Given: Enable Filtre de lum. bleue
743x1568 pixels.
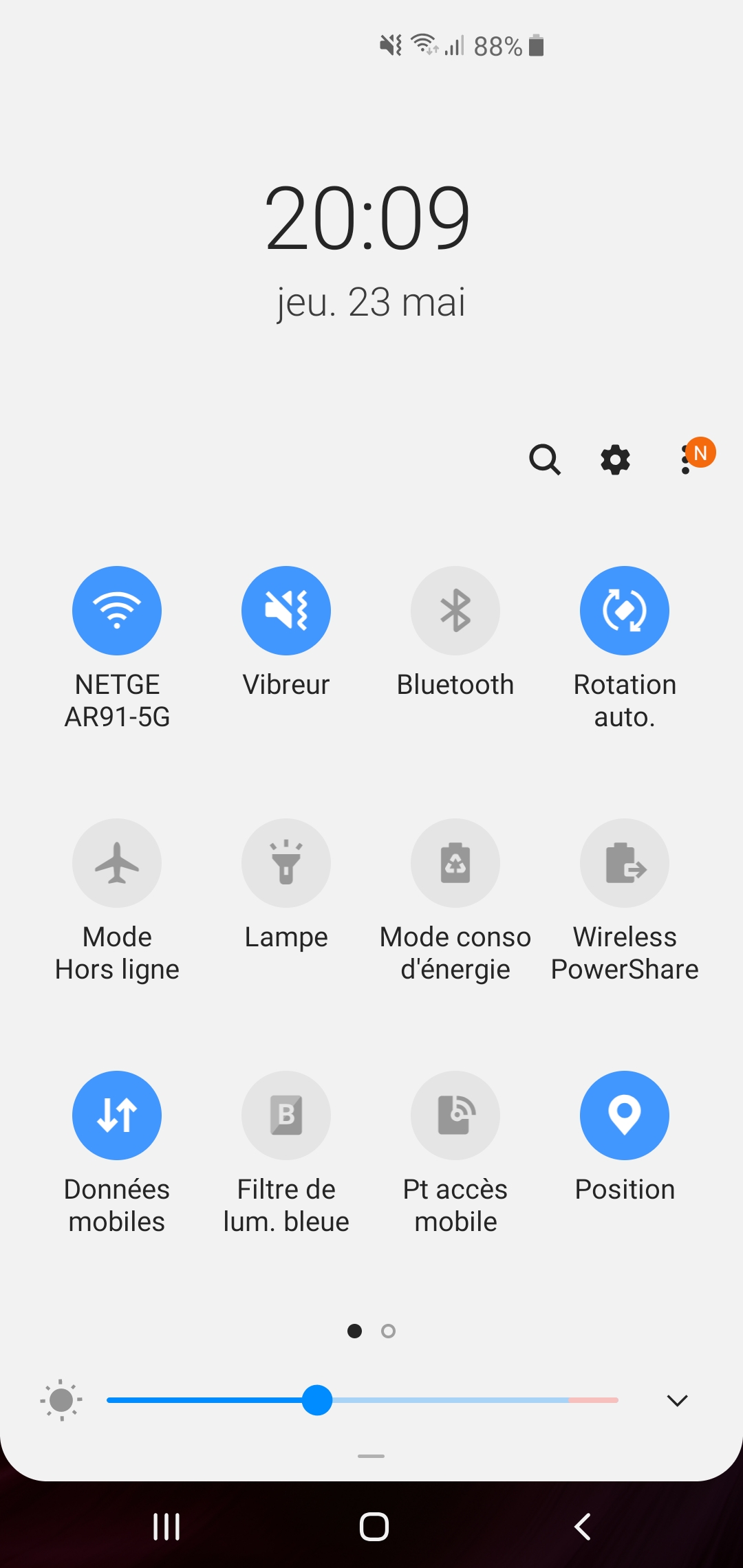Looking at the screenshot, I should point(286,1115).
